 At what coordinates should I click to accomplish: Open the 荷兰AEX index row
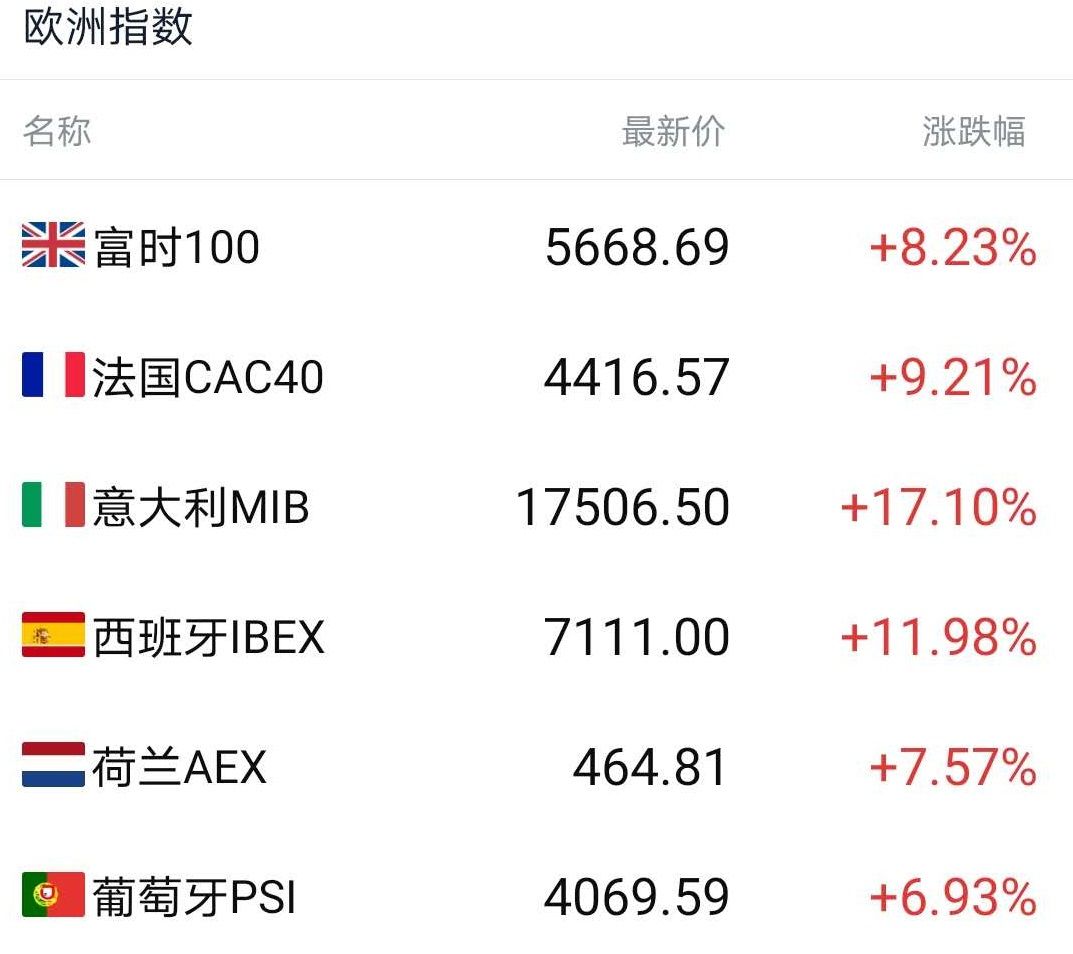pos(180,767)
